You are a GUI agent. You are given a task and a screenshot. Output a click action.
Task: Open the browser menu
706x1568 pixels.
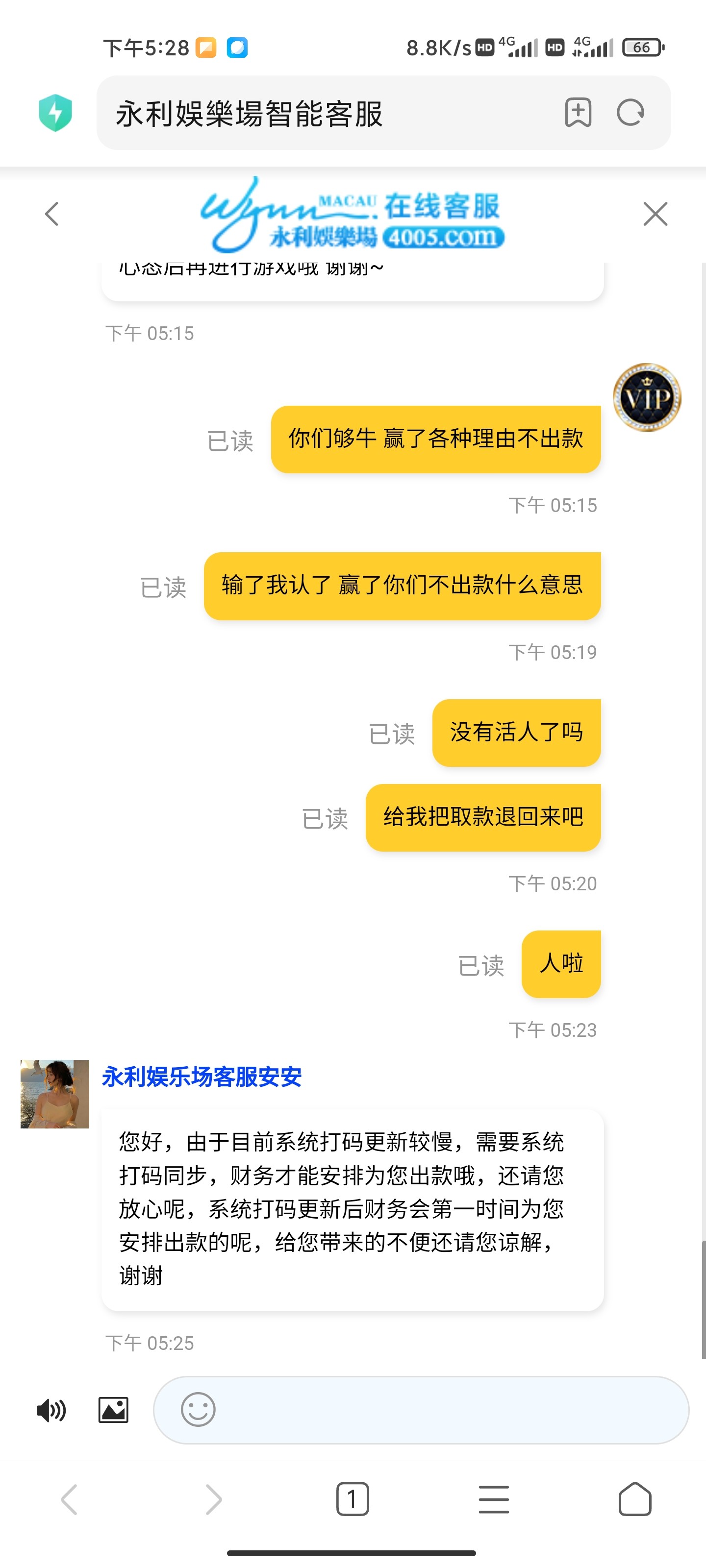493,1498
